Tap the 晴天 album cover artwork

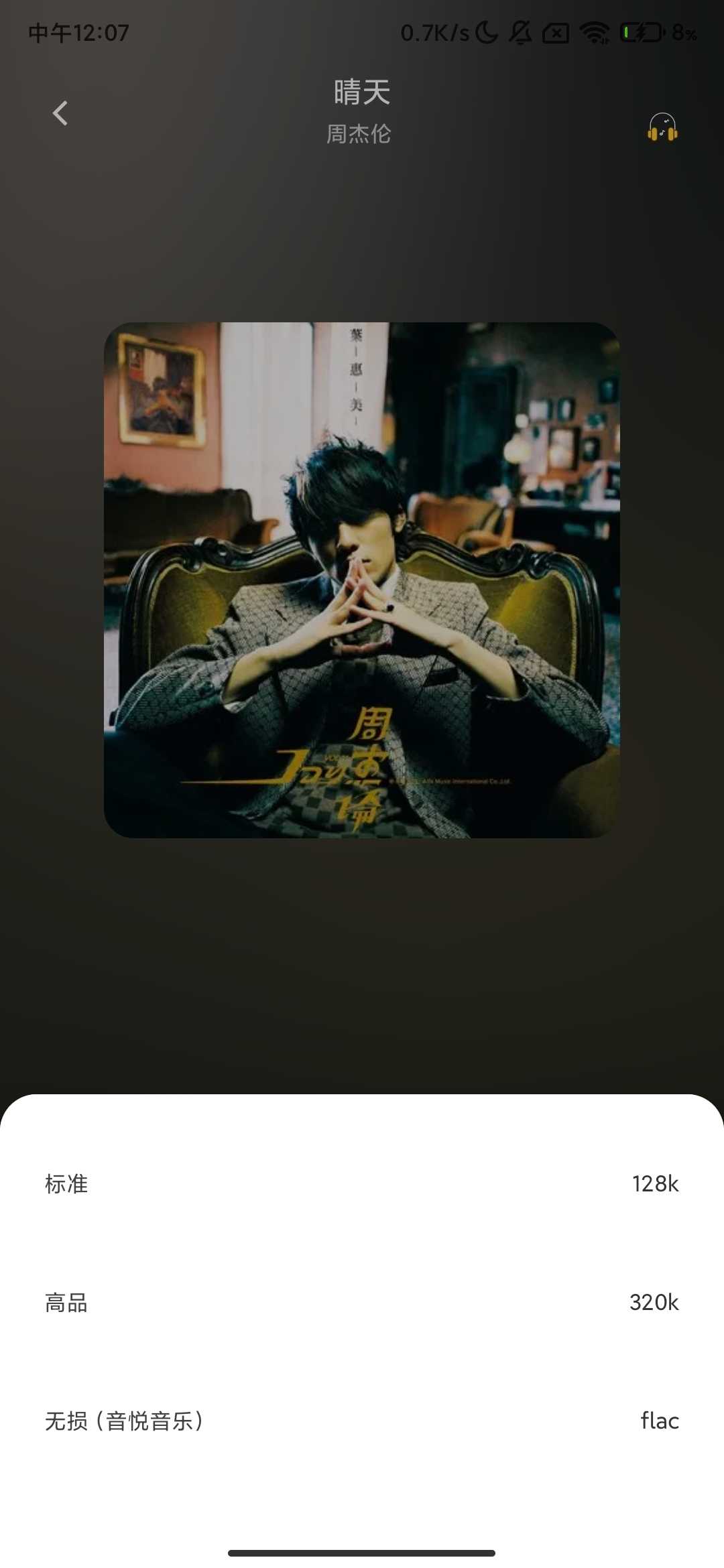(x=362, y=580)
